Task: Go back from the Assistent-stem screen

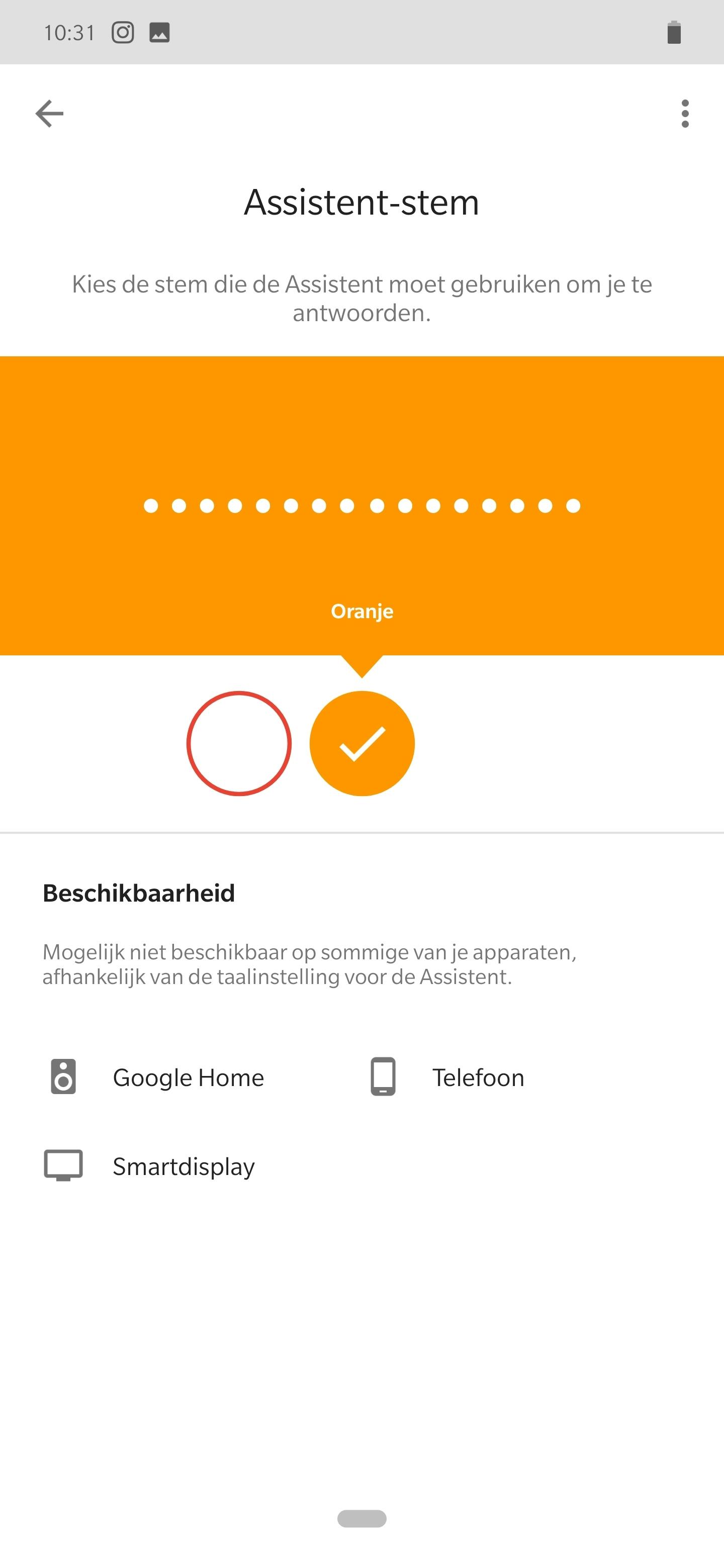Action: tap(49, 114)
